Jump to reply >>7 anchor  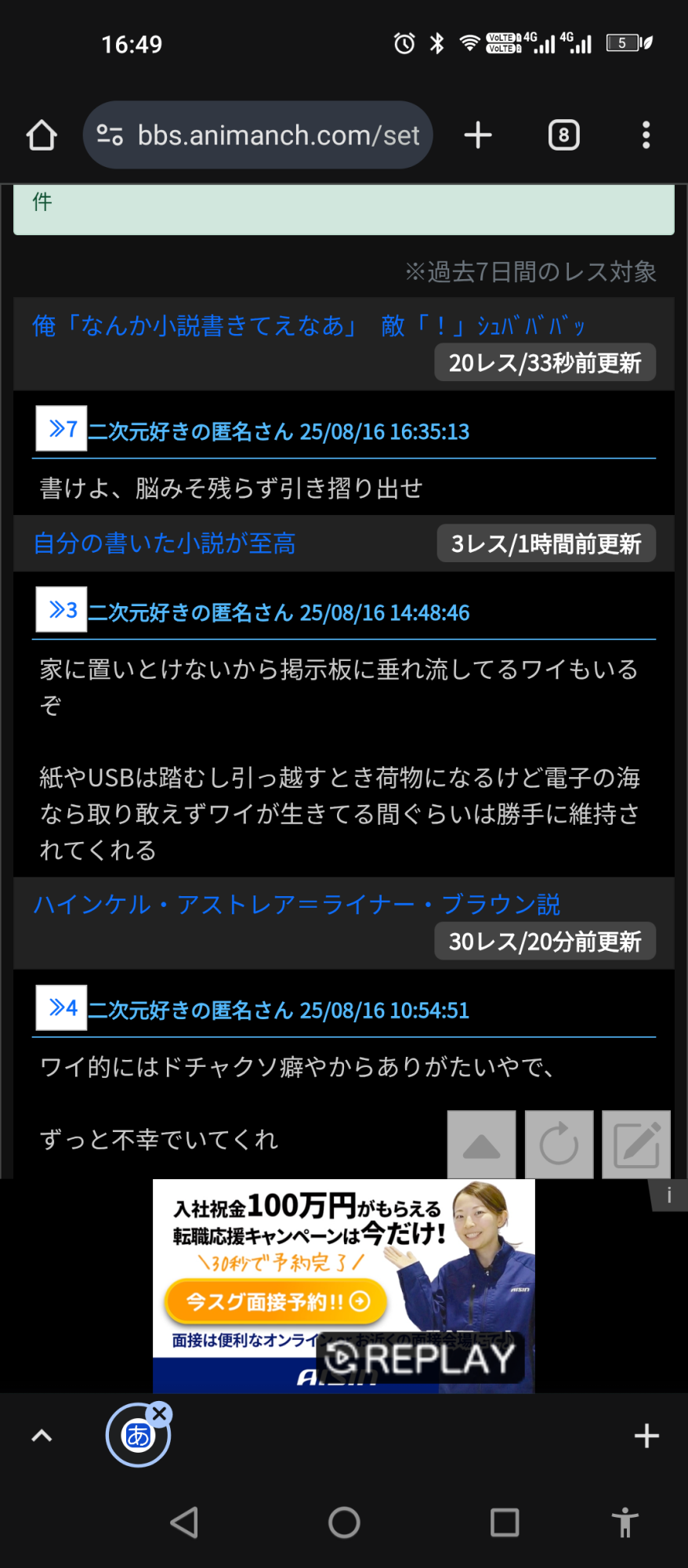point(61,429)
